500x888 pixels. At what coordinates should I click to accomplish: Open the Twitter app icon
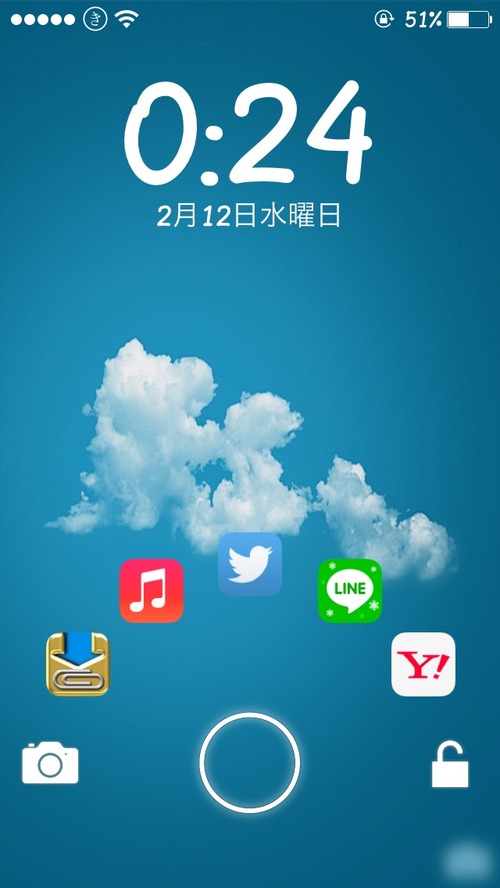pos(250,564)
